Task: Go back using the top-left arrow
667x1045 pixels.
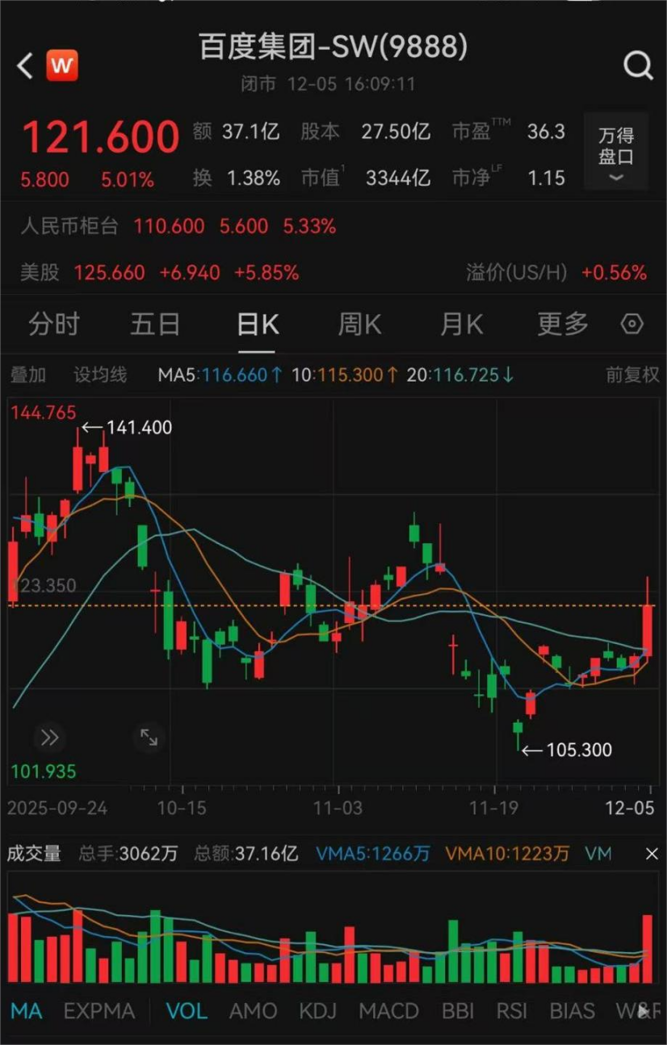Action: [26, 66]
